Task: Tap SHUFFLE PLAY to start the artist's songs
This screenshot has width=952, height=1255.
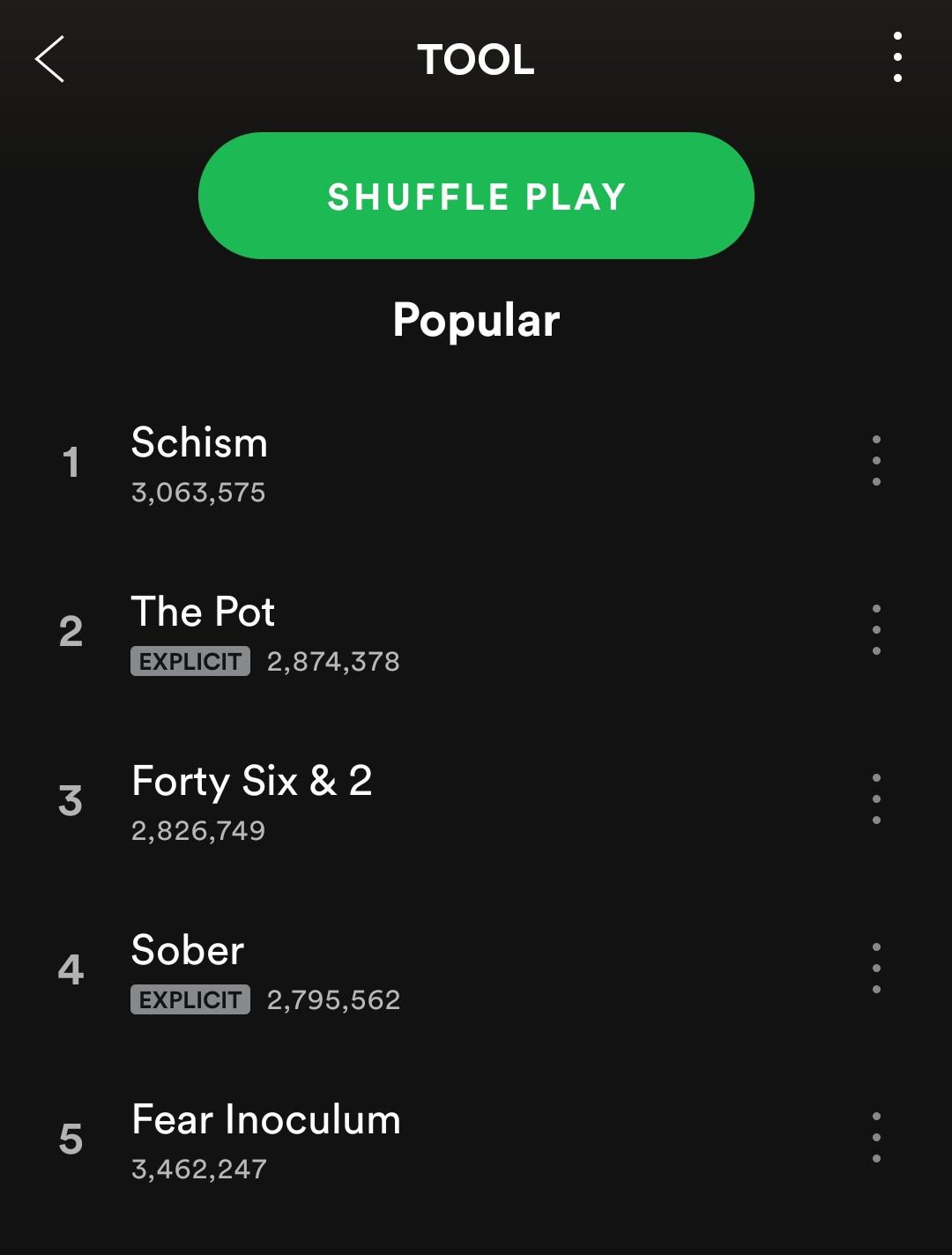Action: point(476,197)
